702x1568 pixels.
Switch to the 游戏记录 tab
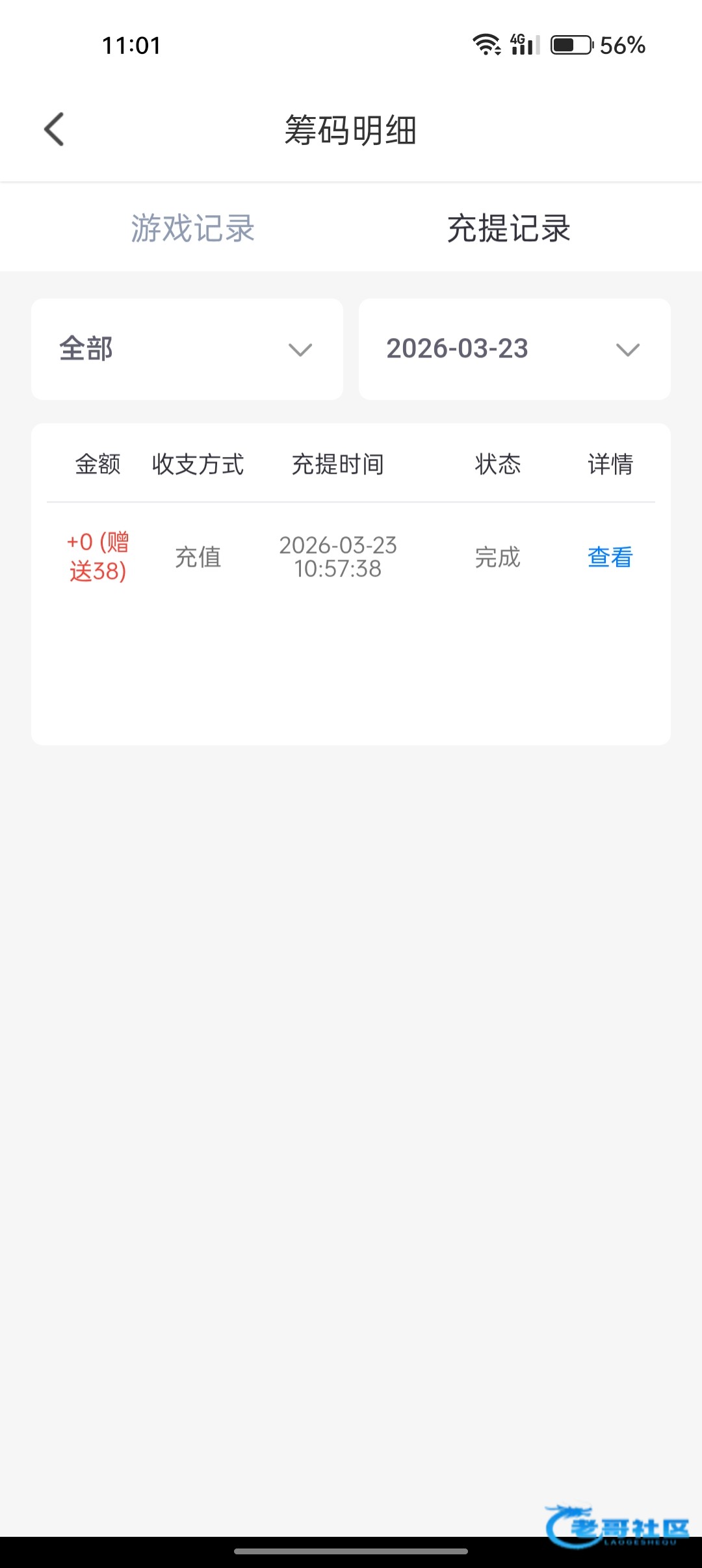pos(192,228)
